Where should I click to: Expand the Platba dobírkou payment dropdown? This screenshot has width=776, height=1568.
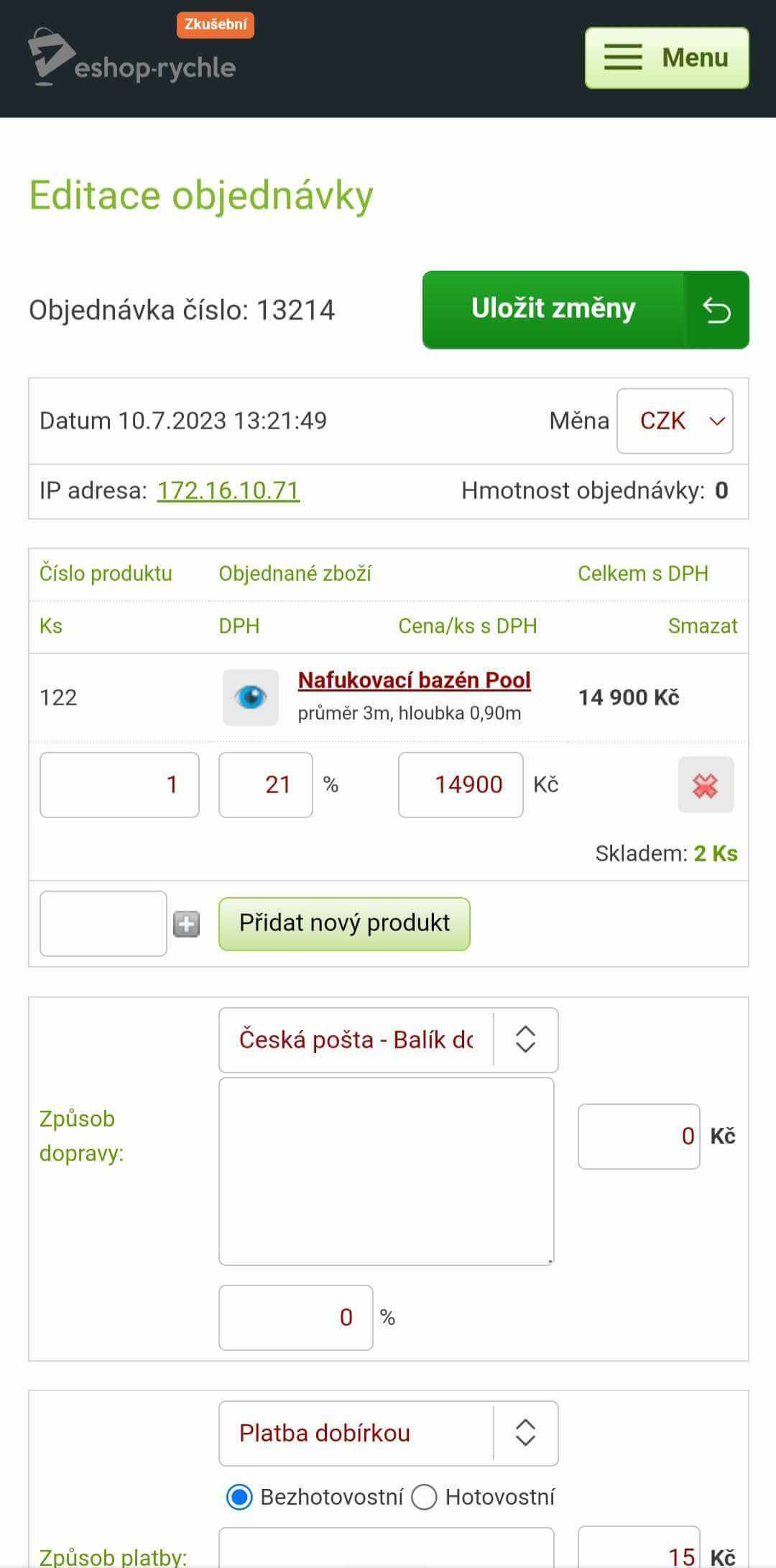pos(389,1434)
